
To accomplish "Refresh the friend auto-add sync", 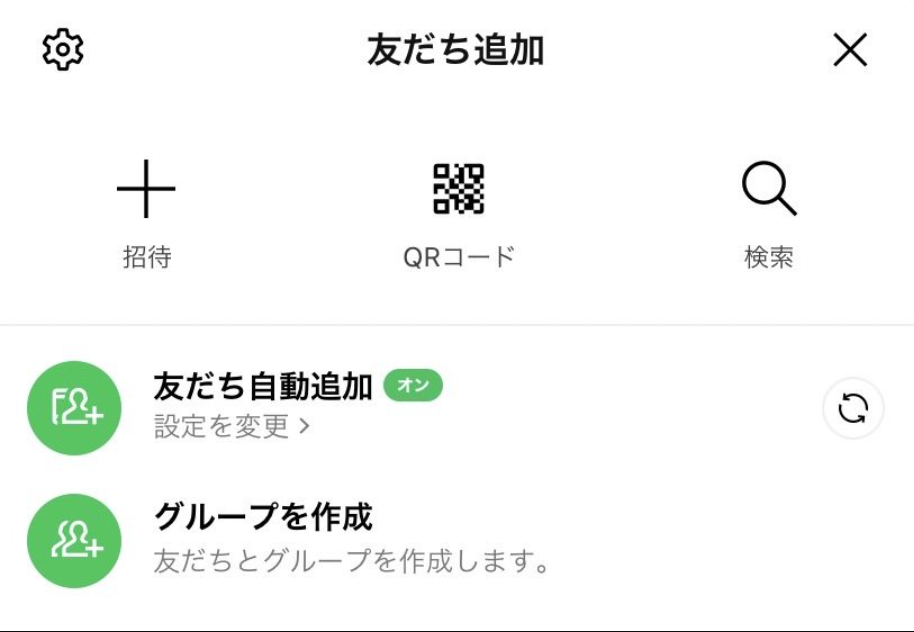I will tap(853, 408).
